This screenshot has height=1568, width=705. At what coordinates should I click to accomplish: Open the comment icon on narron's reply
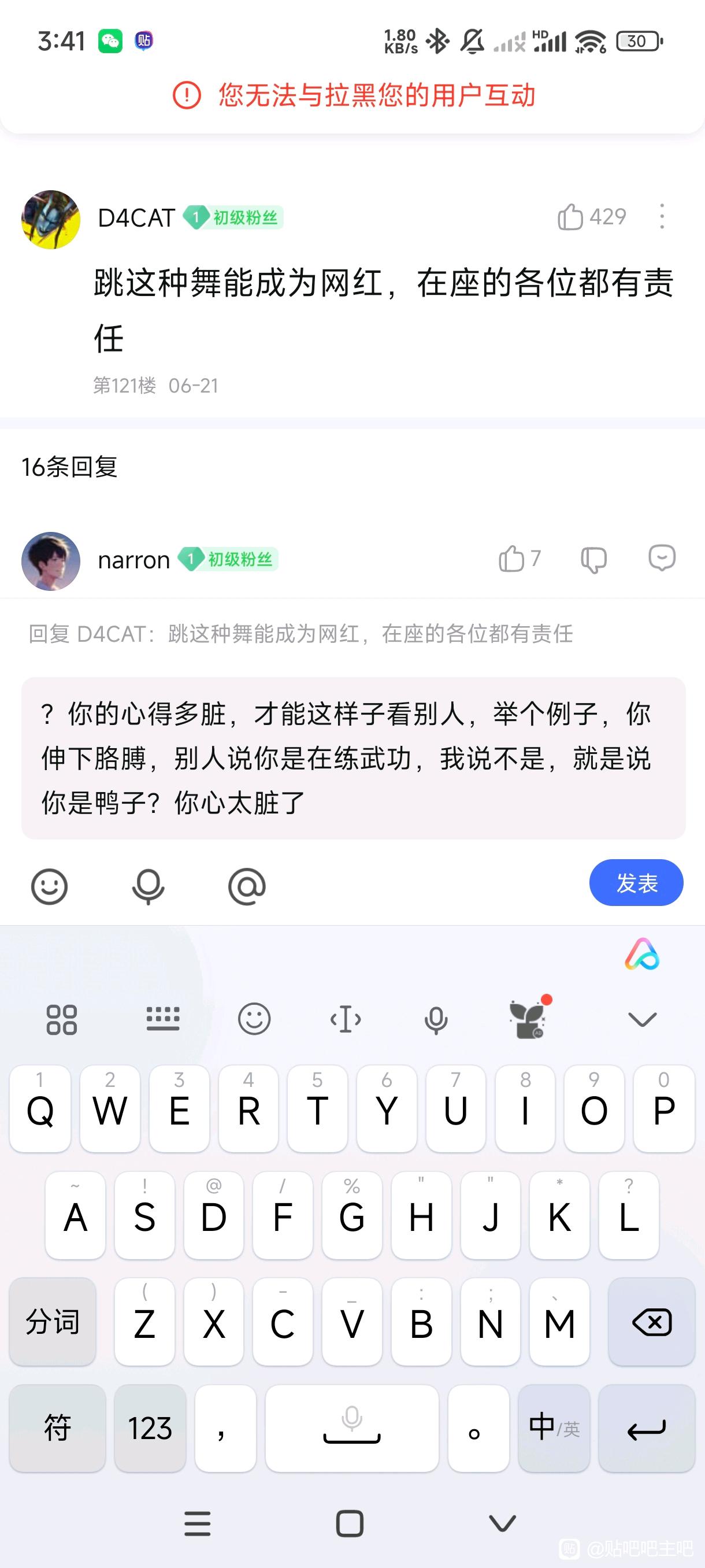pyautogui.click(x=662, y=557)
